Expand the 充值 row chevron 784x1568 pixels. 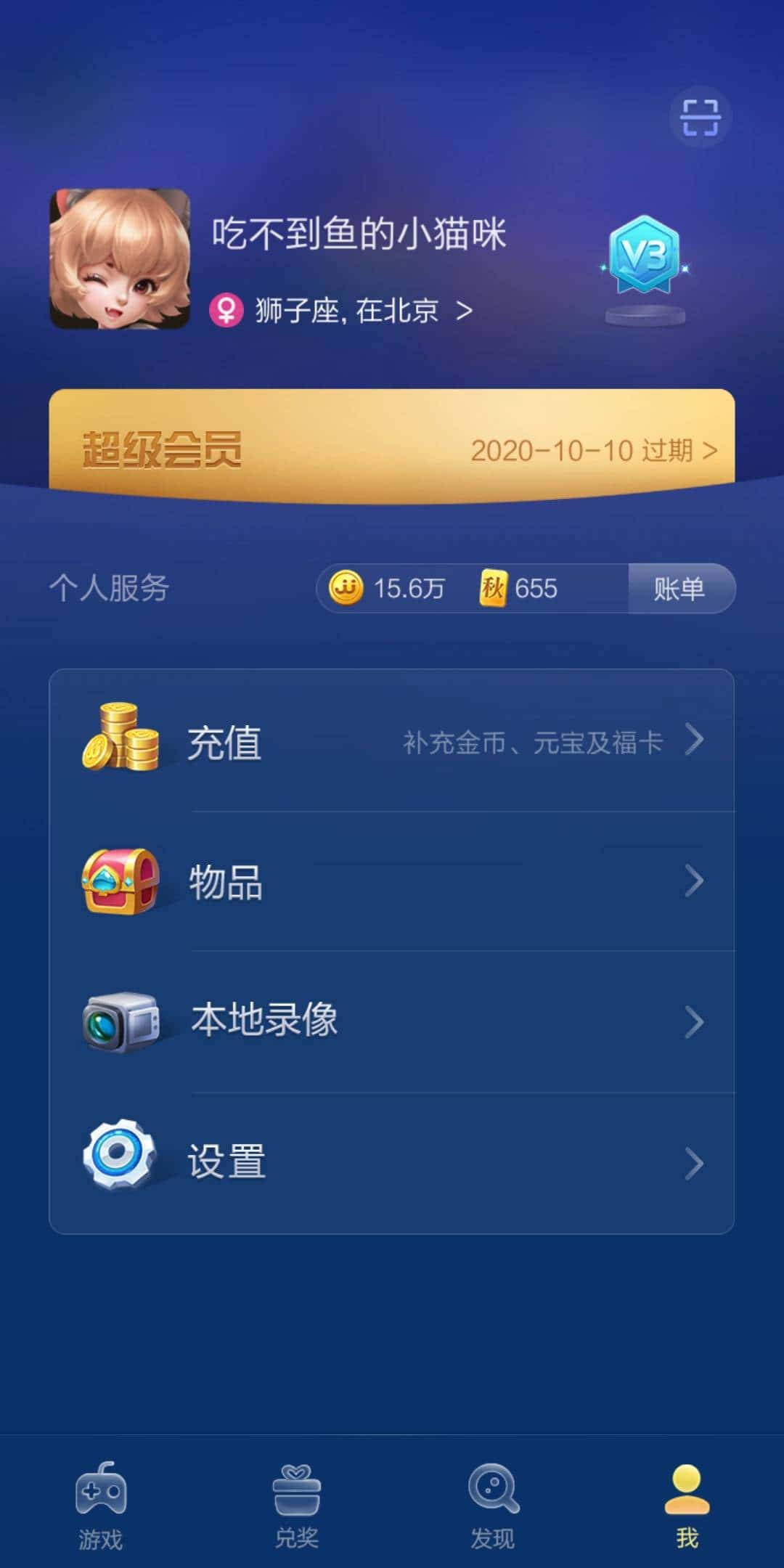coord(693,739)
